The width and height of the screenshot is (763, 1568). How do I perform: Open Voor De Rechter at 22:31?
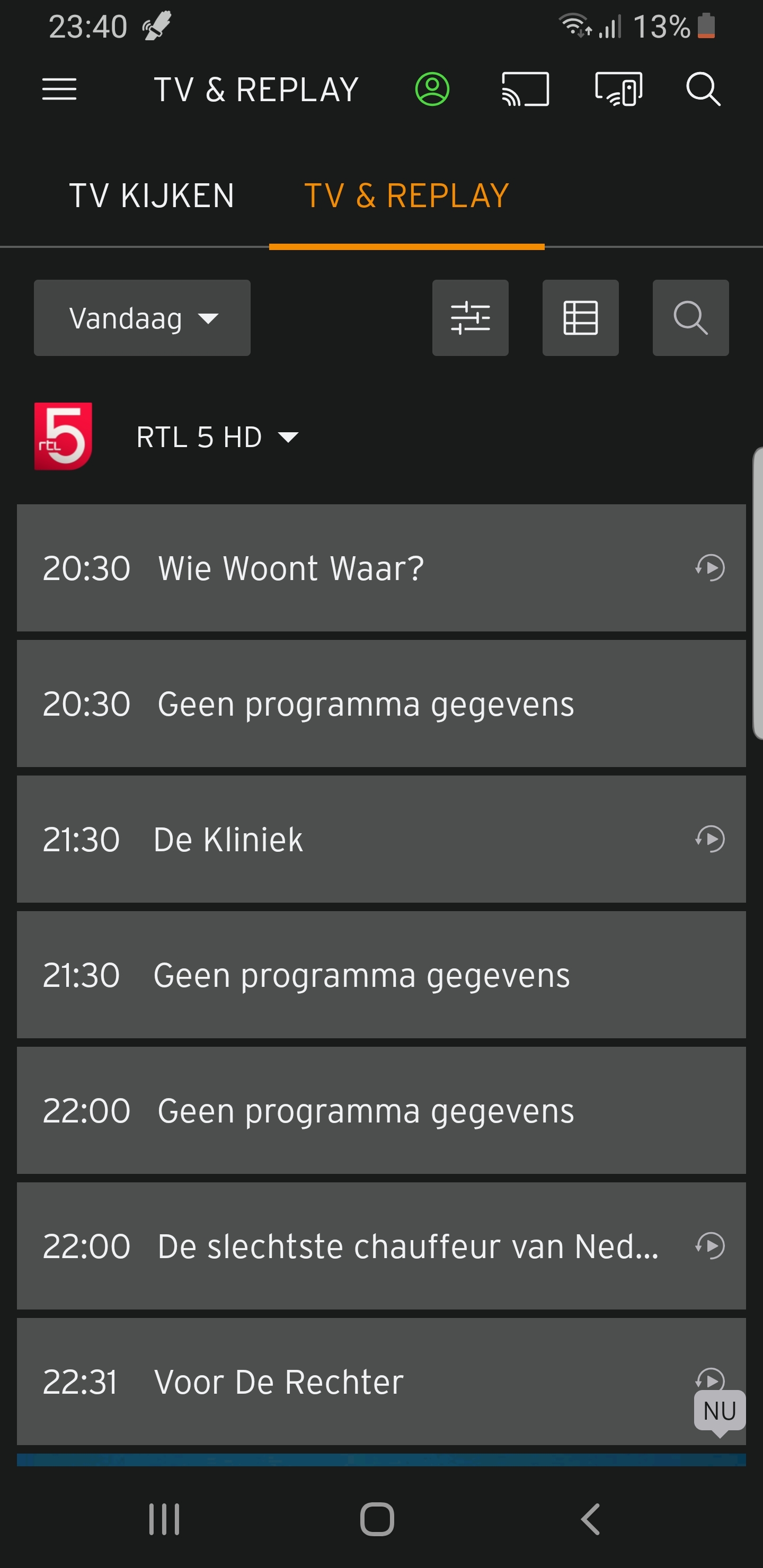tap(279, 1382)
